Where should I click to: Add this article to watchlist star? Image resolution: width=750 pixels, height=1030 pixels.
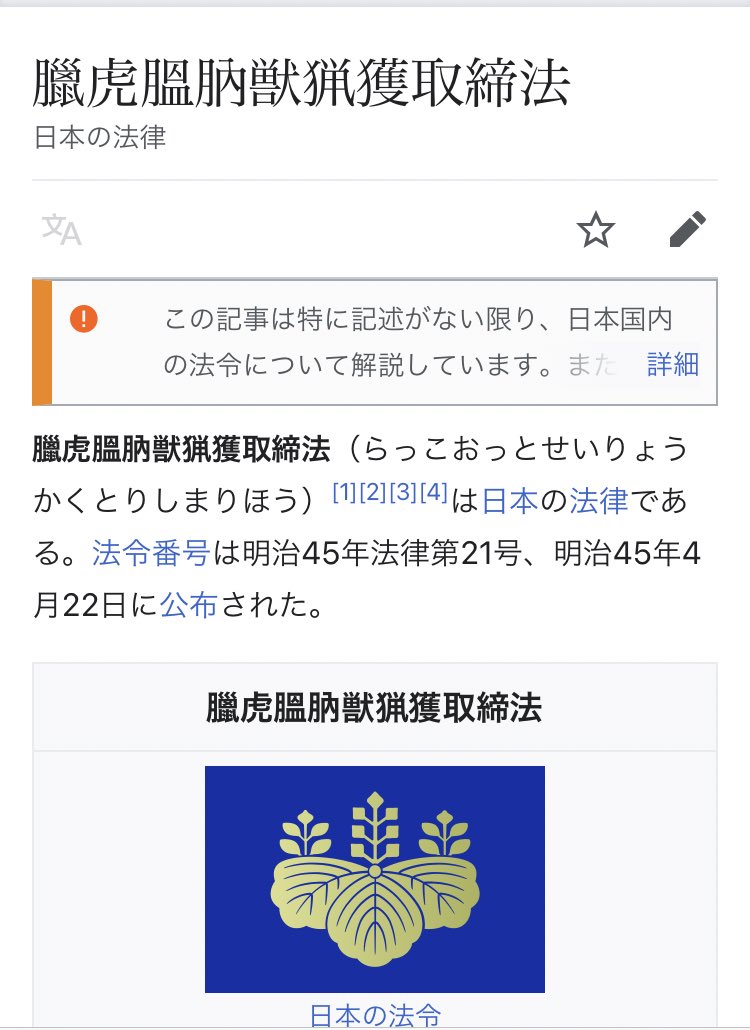[x=596, y=230]
